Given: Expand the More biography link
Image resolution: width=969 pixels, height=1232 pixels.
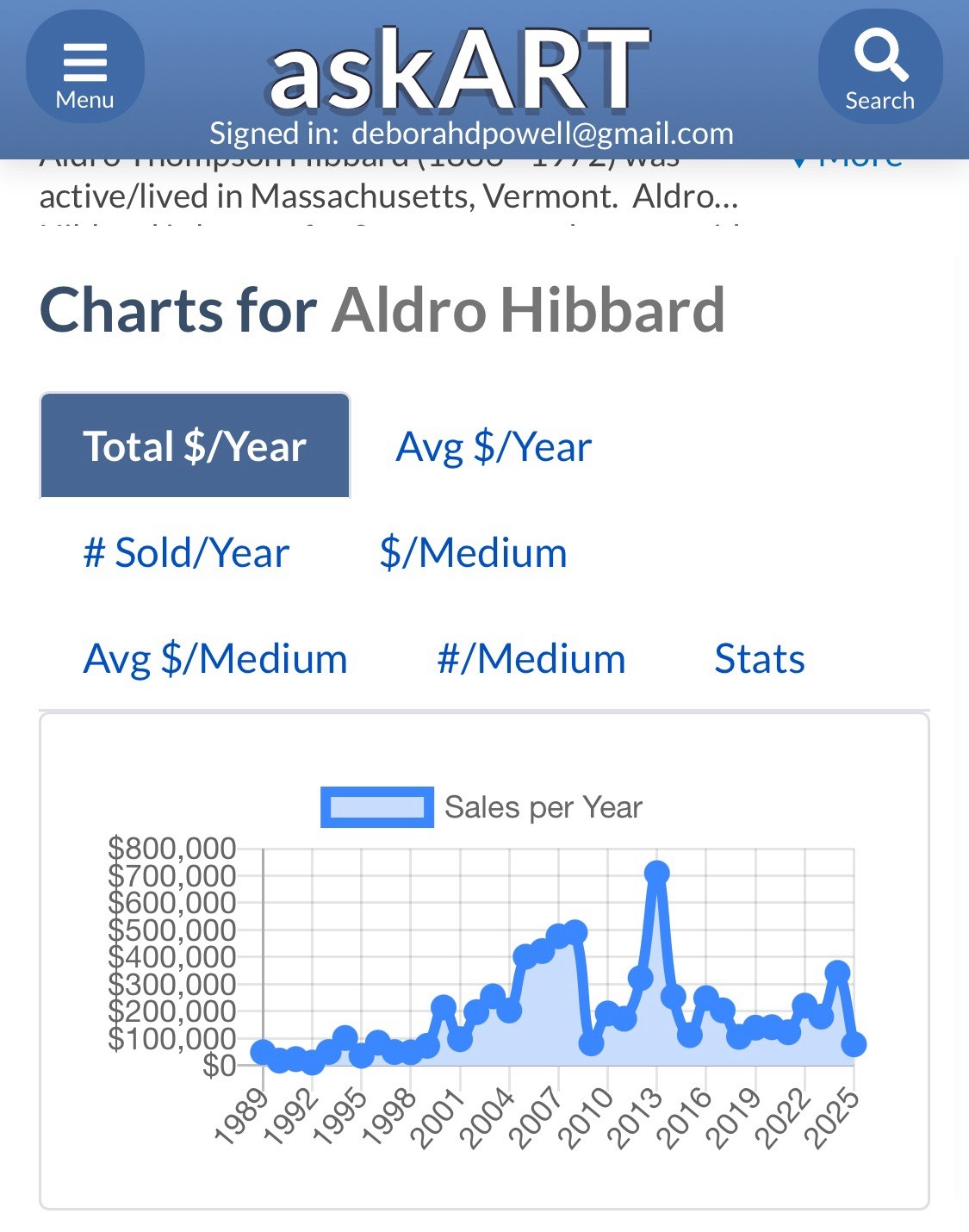Looking at the screenshot, I should tap(848, 161).
